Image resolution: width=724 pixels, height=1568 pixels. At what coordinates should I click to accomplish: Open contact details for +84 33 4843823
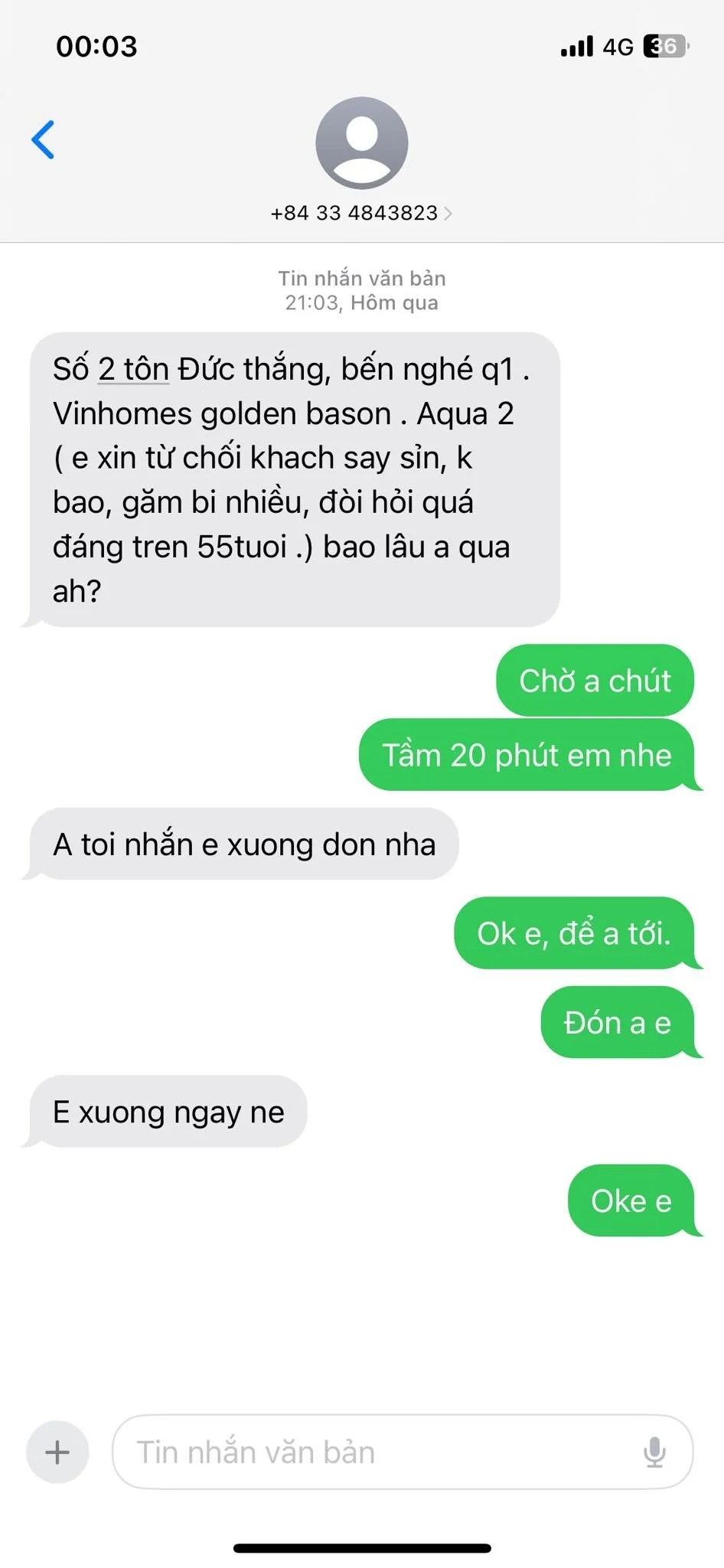(x=361, y=212)
